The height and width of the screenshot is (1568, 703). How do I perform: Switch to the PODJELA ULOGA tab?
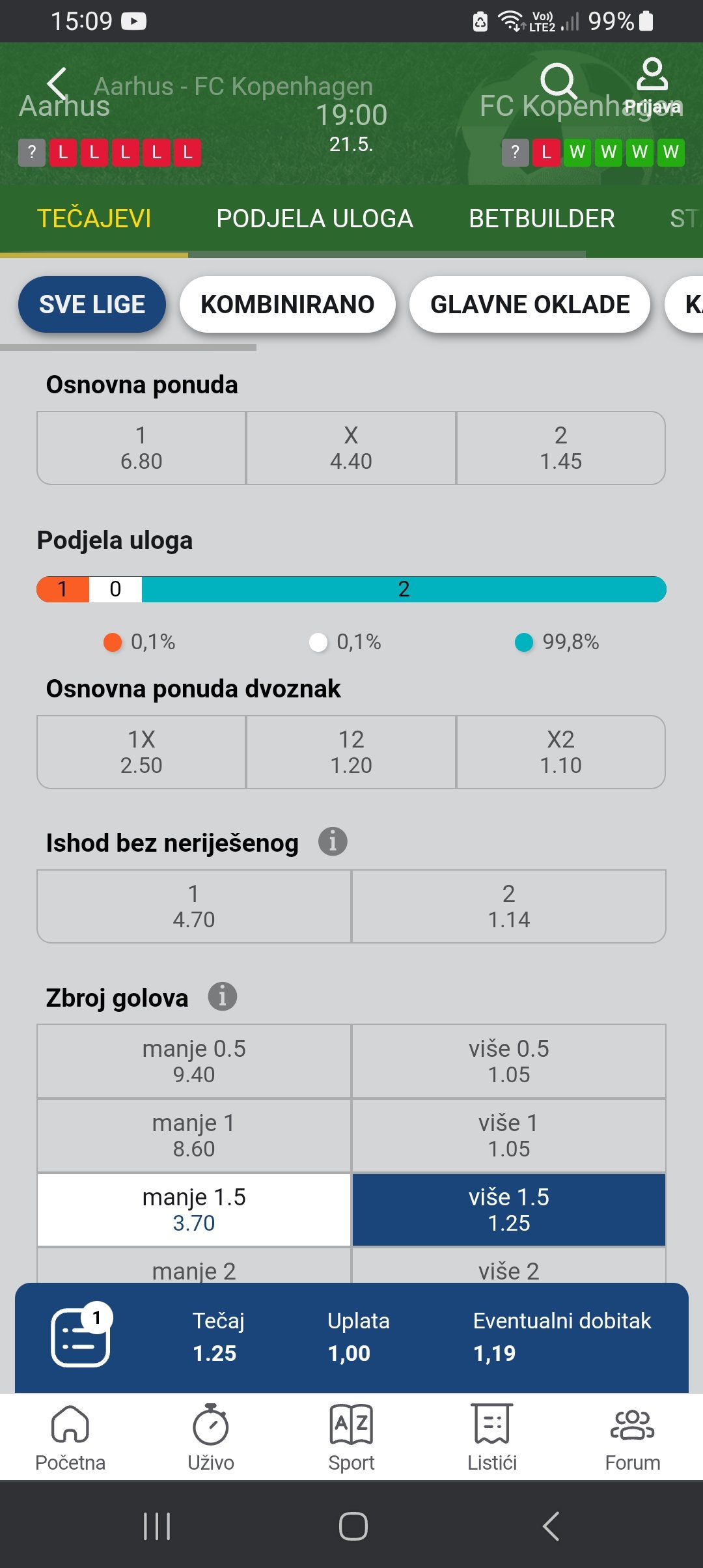point(314,219)
